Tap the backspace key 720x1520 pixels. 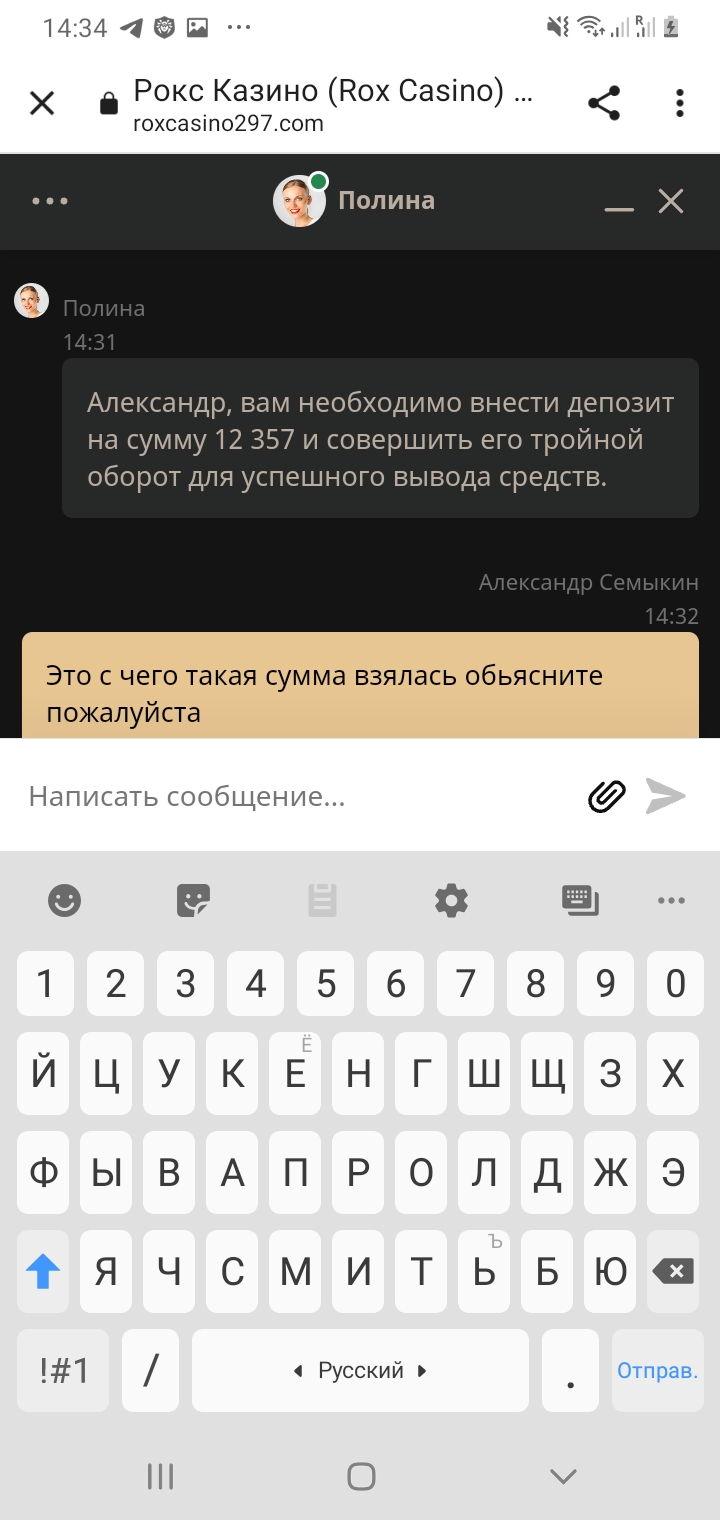click(x=674, y=1272)
